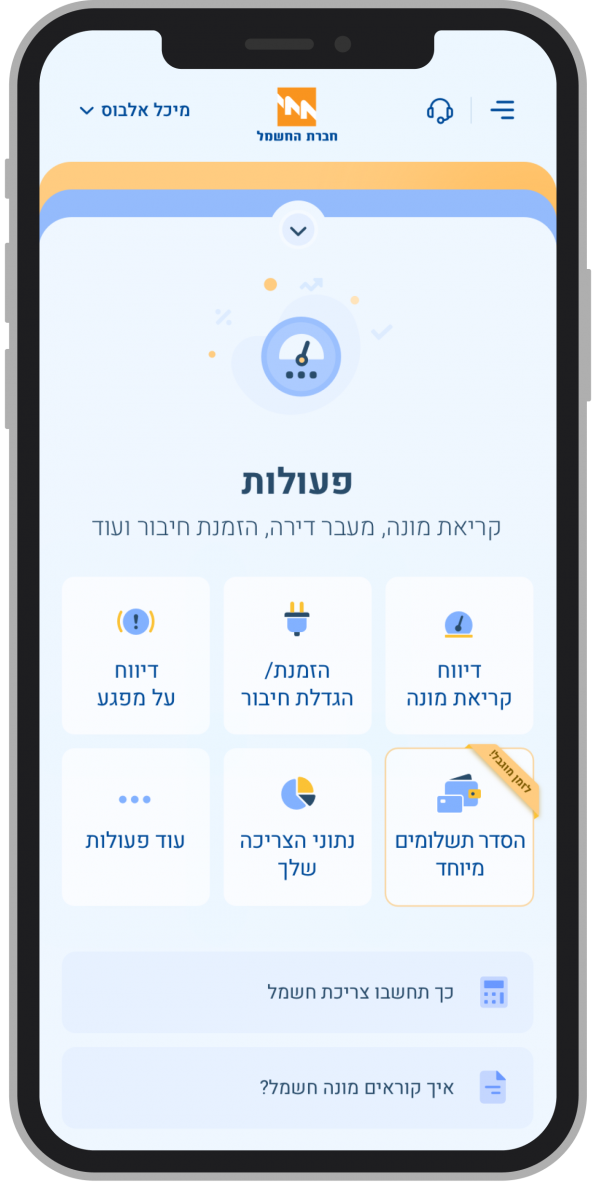
Task: Open איך קוראים מונה חשמל? row
Action: click(x=297, y=1087)
